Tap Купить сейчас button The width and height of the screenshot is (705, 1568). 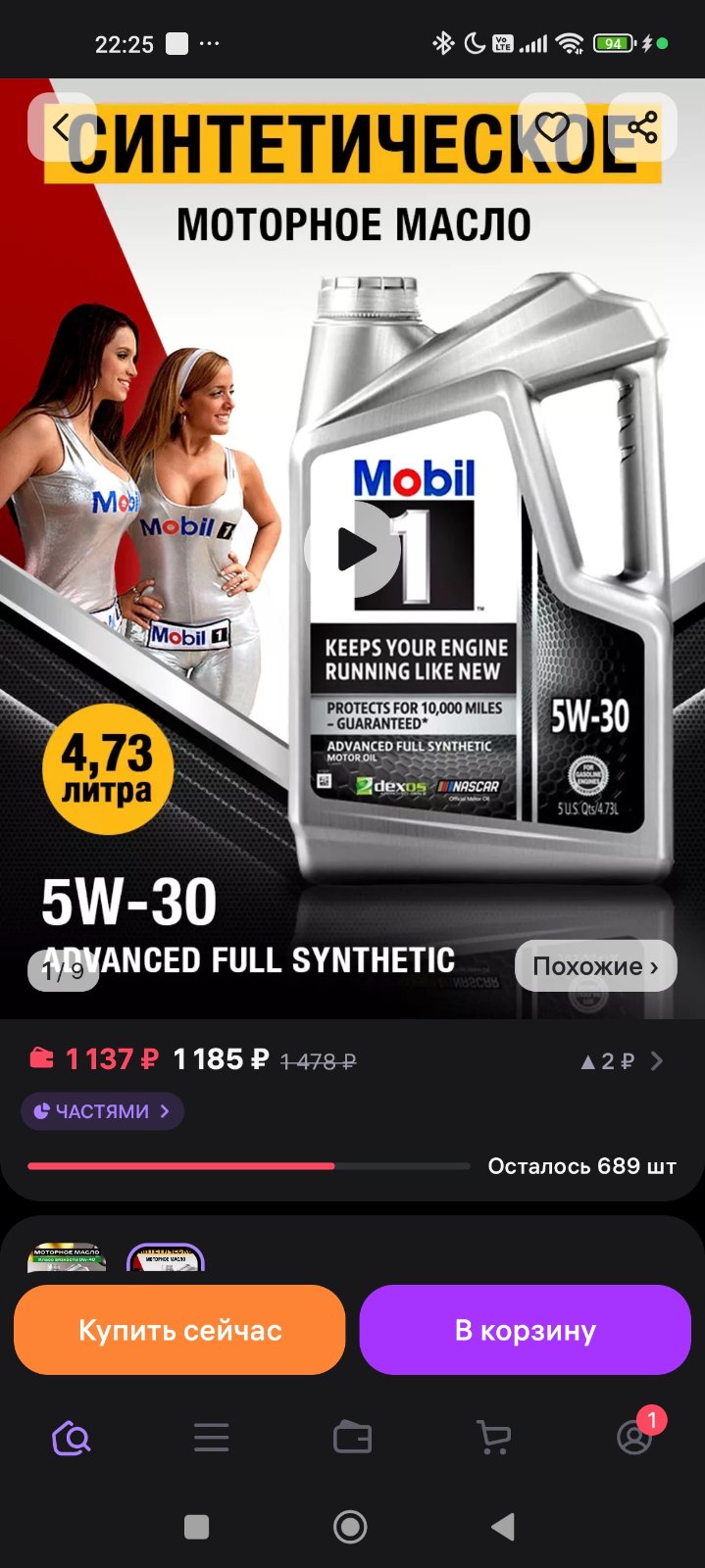(x=179, y=1330)
